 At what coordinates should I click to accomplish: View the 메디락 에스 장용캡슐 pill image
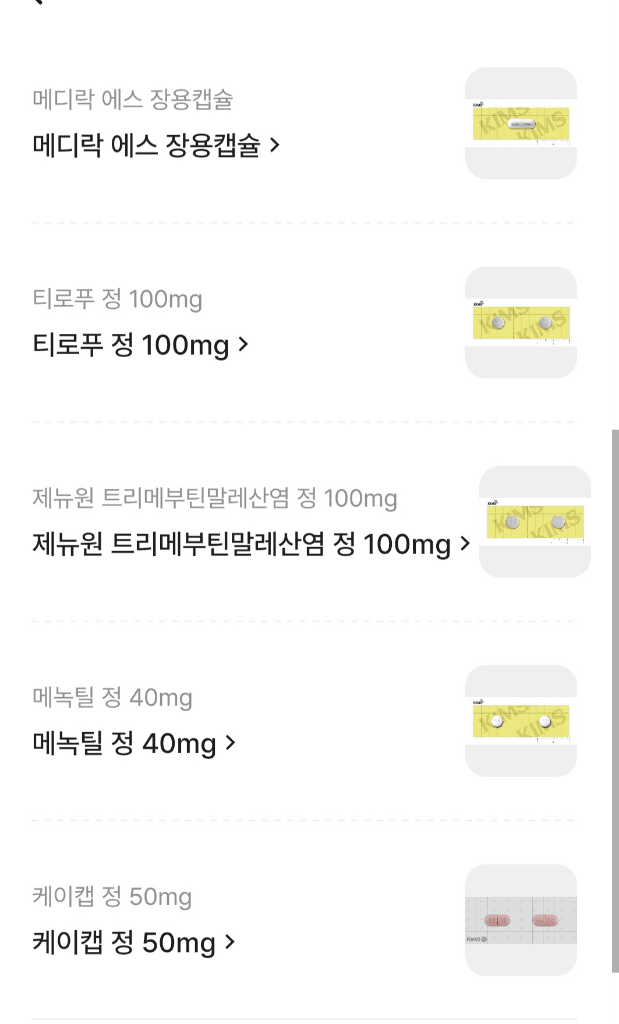click(x=521, y=123)
